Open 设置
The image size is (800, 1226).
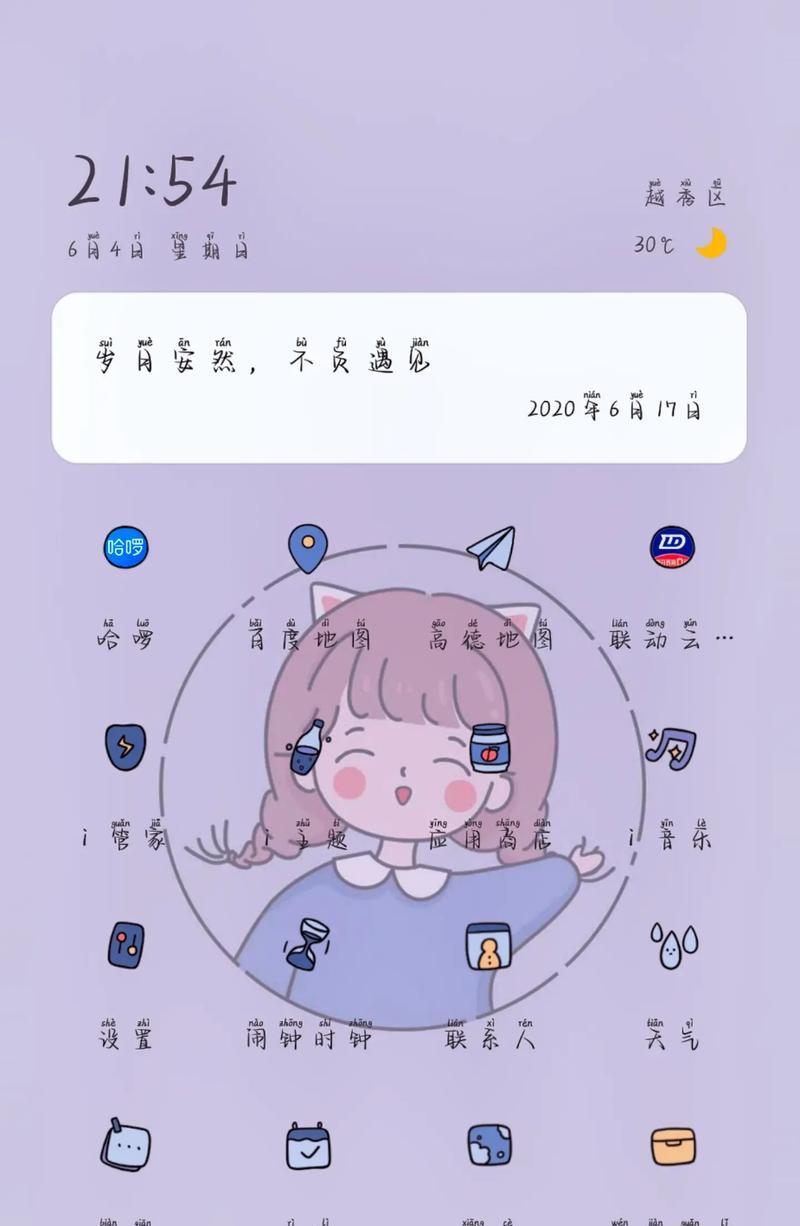coord(126,945)
